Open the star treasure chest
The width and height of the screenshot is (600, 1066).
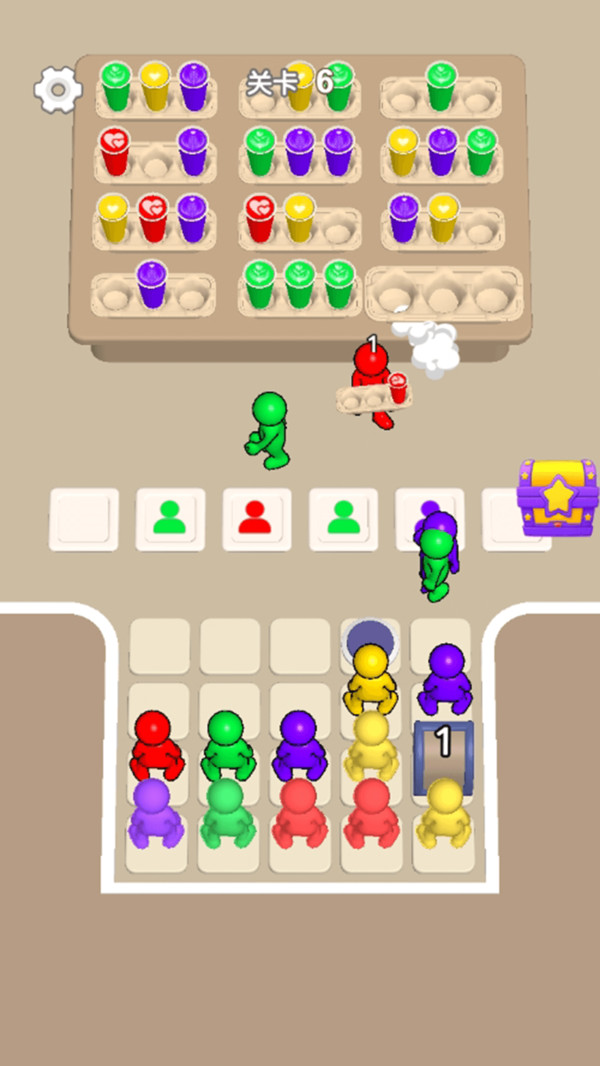click(x=558, y=498)
